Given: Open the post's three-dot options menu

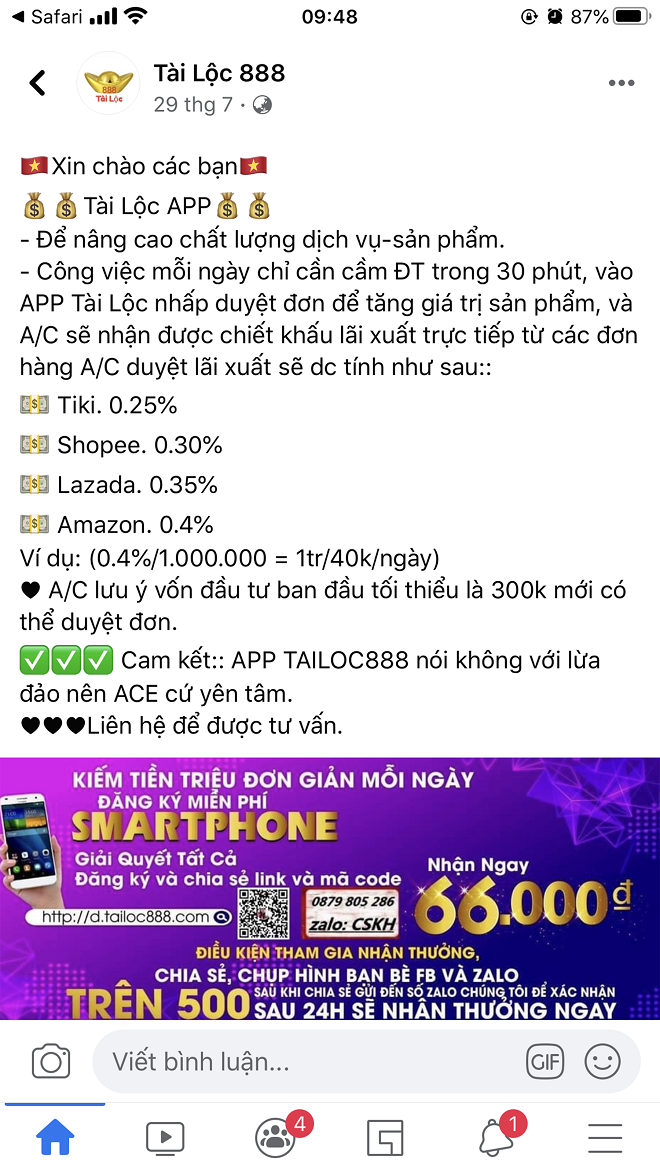Looking at the screenshot, I should click(621, 83).
